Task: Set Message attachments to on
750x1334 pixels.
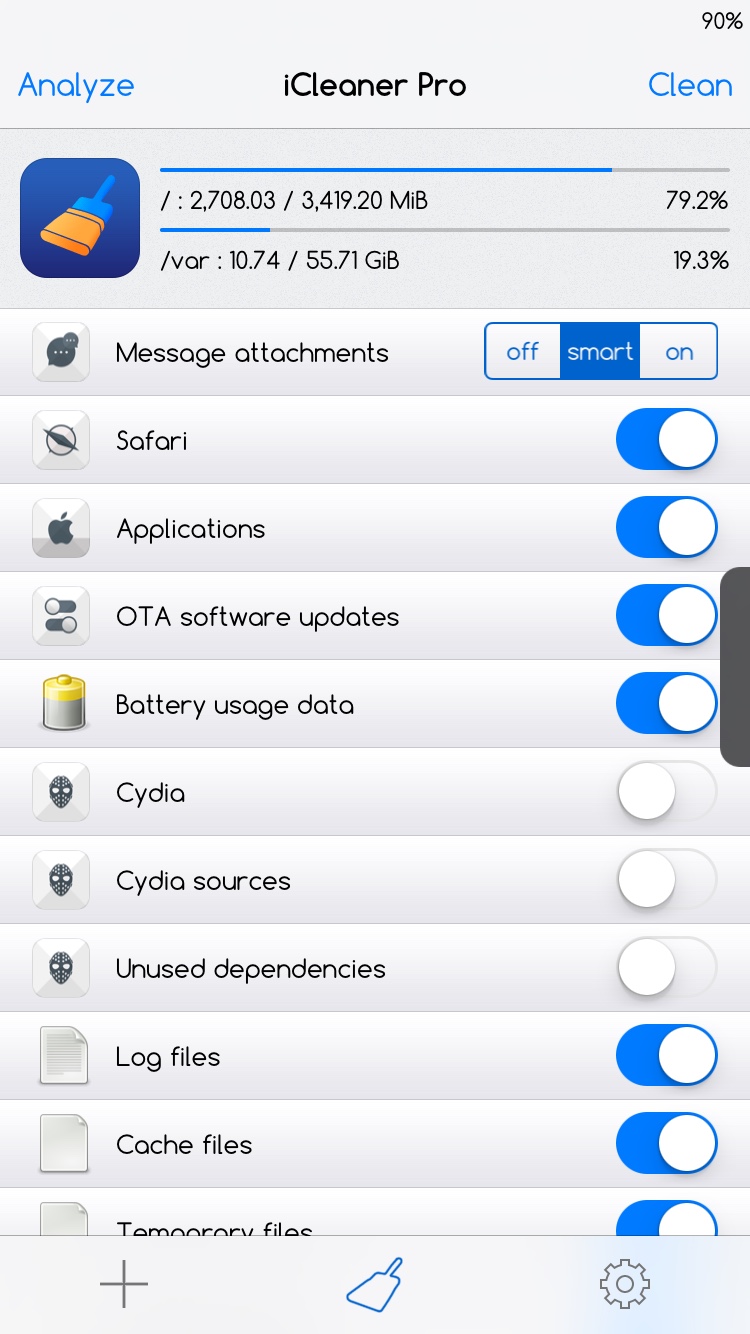Action: (679, 352)
